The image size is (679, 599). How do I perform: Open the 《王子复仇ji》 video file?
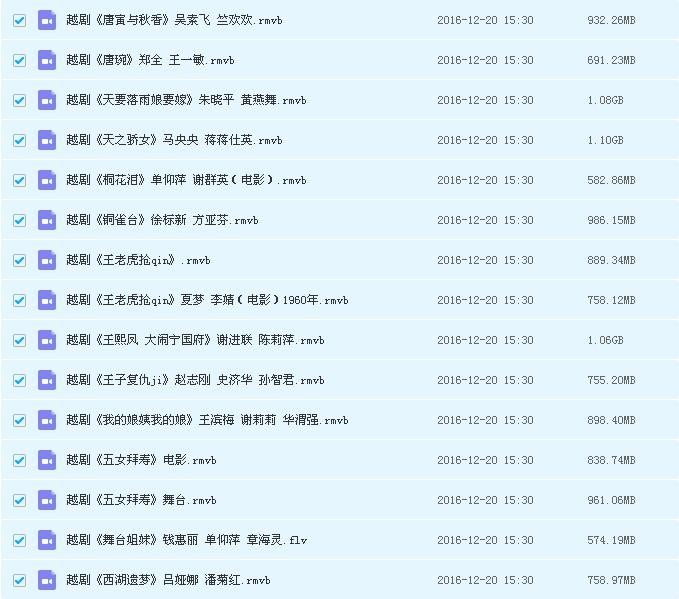coord(195,380)
